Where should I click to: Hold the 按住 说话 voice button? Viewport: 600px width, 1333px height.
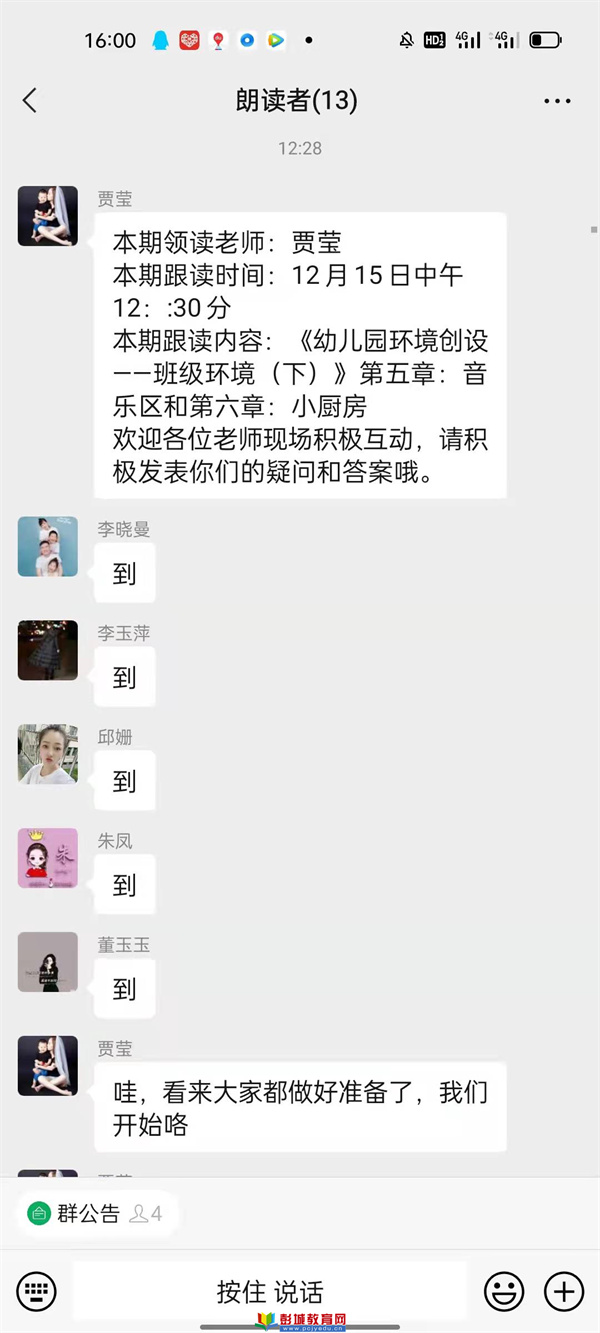[x=270, y=1291]
